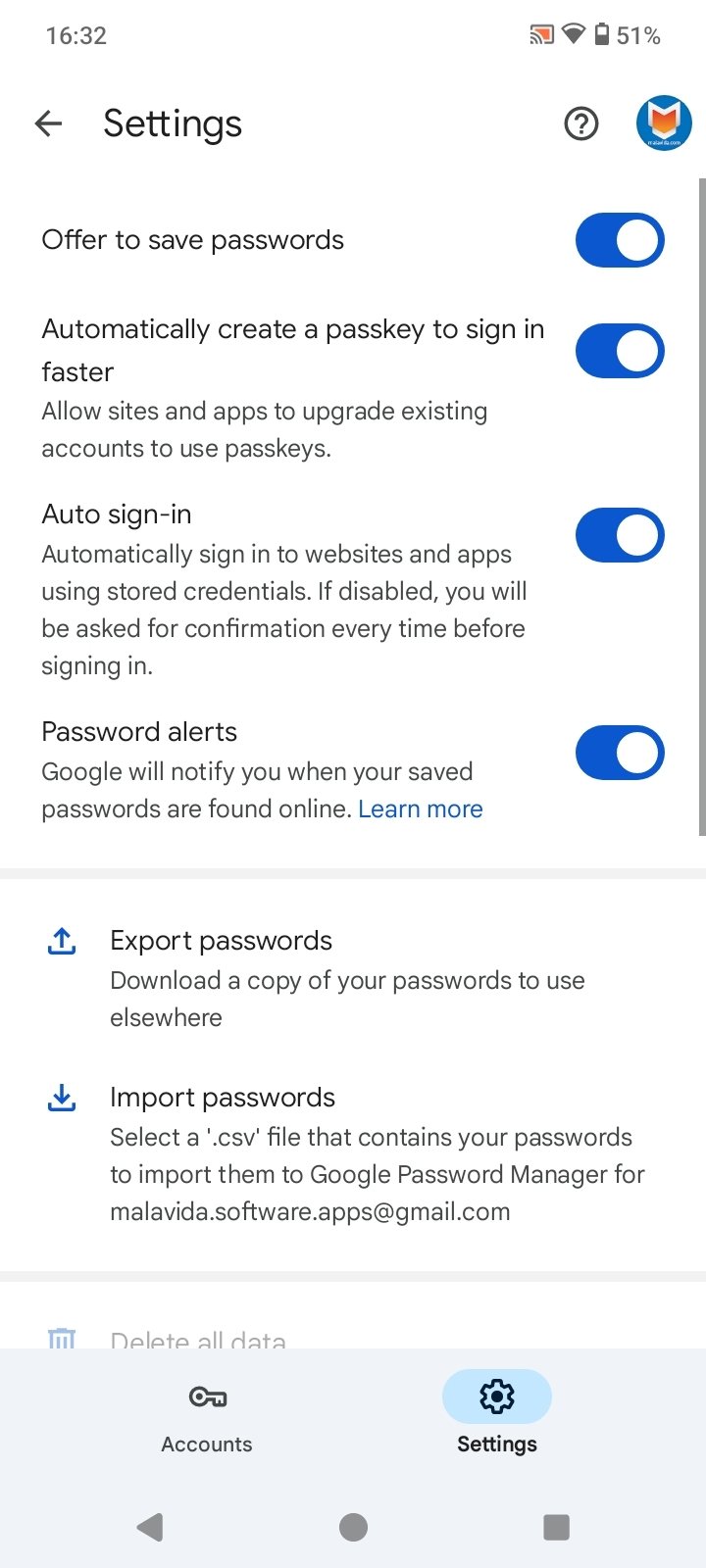The image size is (706, 1568).
Task: Switch to the Accounts tab
Action: coord(207,1416)
